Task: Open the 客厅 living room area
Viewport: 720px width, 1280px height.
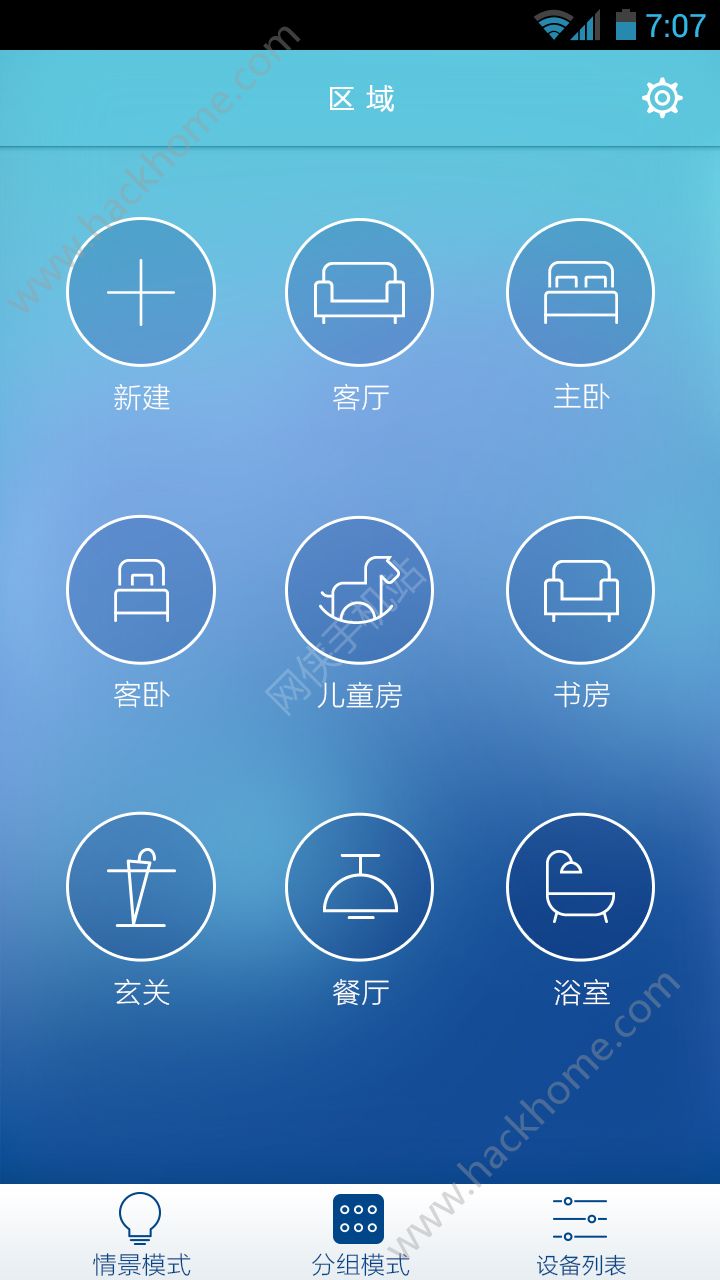Action: coord(359,292)
